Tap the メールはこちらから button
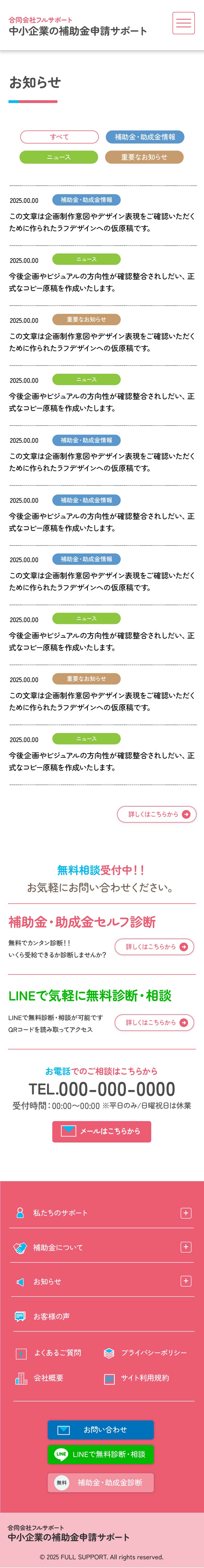This screenshot has height=1568, width=204. tap(101, 1131)
